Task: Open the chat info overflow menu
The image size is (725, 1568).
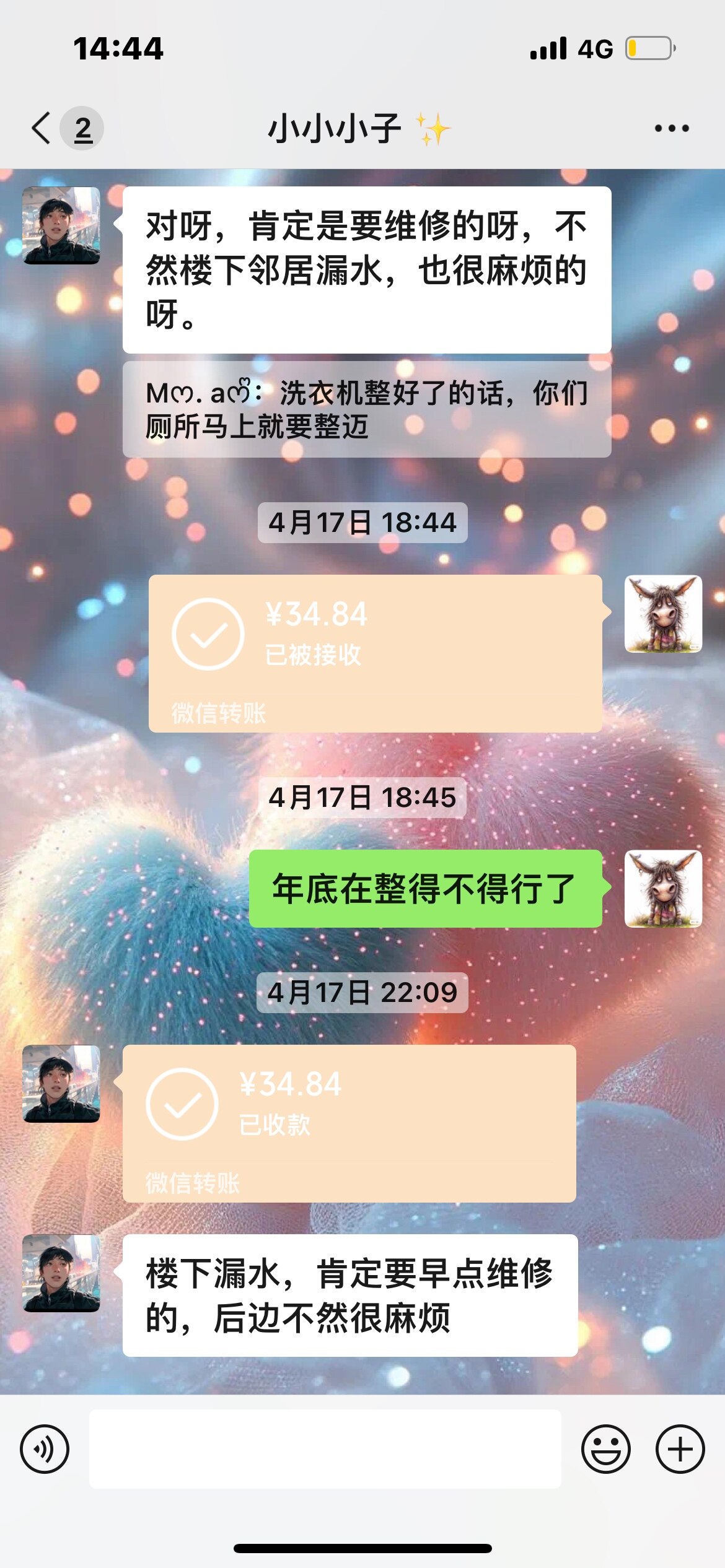Action: (x=672, y=128)
